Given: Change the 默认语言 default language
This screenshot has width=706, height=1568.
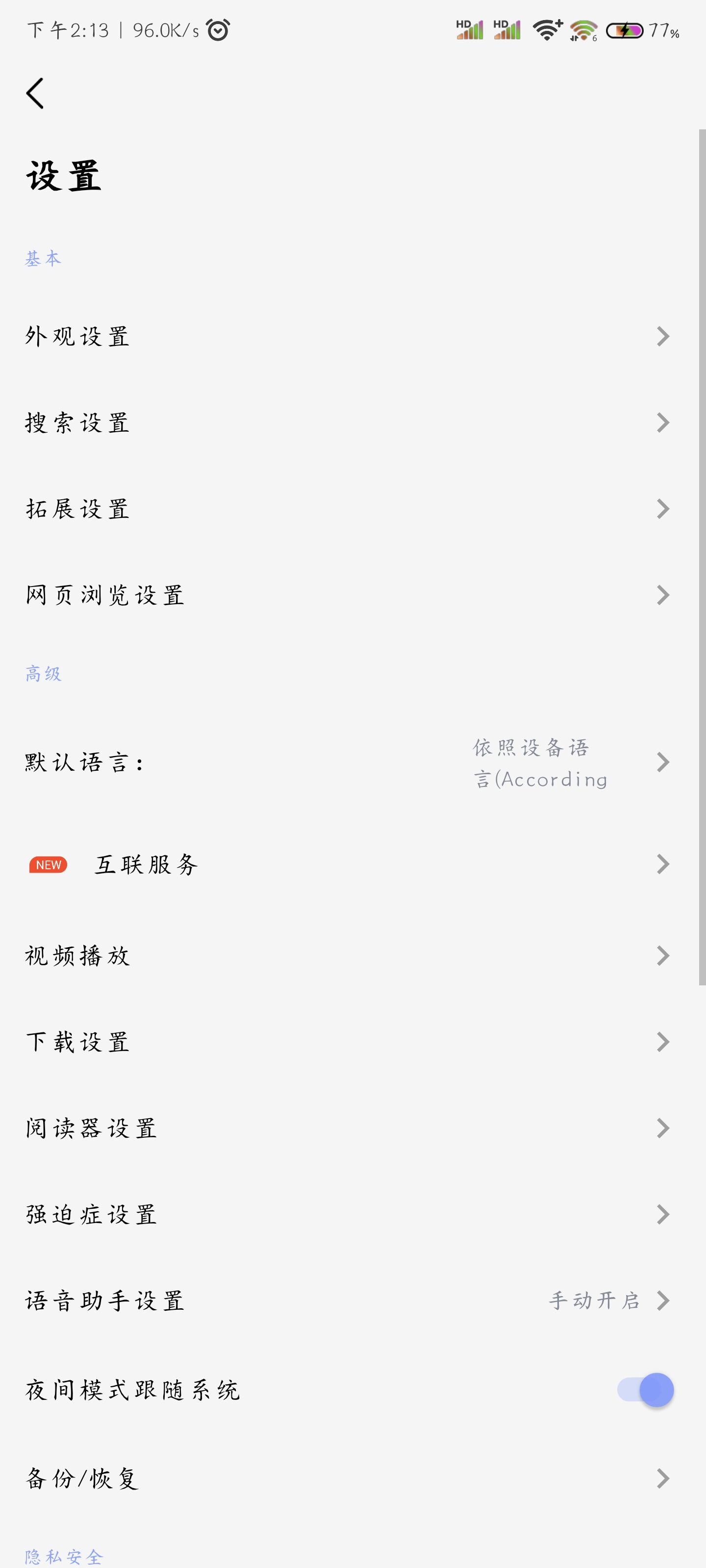Looking at the screenshot, I should pos(347,762).
